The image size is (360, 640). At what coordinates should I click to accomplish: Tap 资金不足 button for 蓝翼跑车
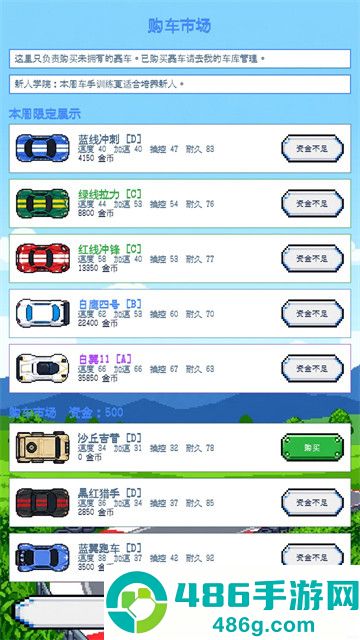click(312, 555)
